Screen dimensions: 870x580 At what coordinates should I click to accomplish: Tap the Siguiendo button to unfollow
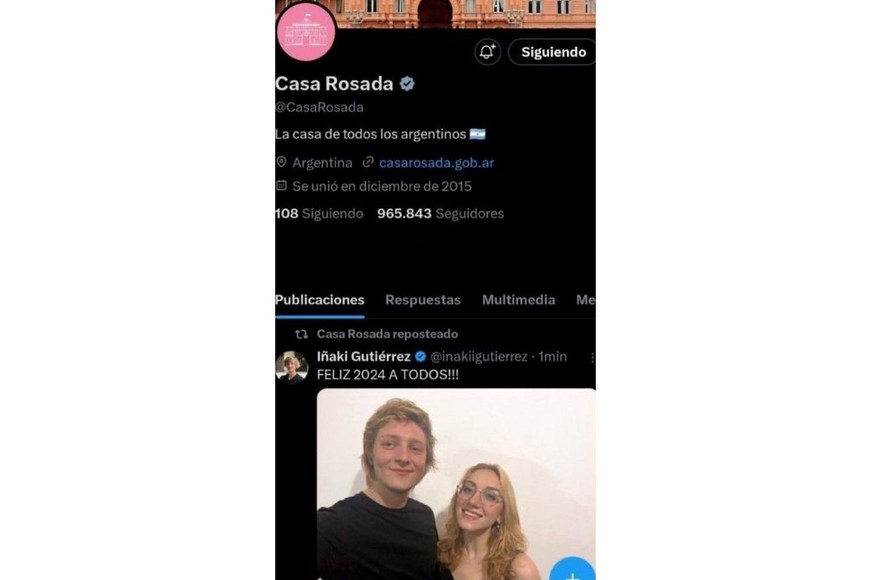(552, 52)
